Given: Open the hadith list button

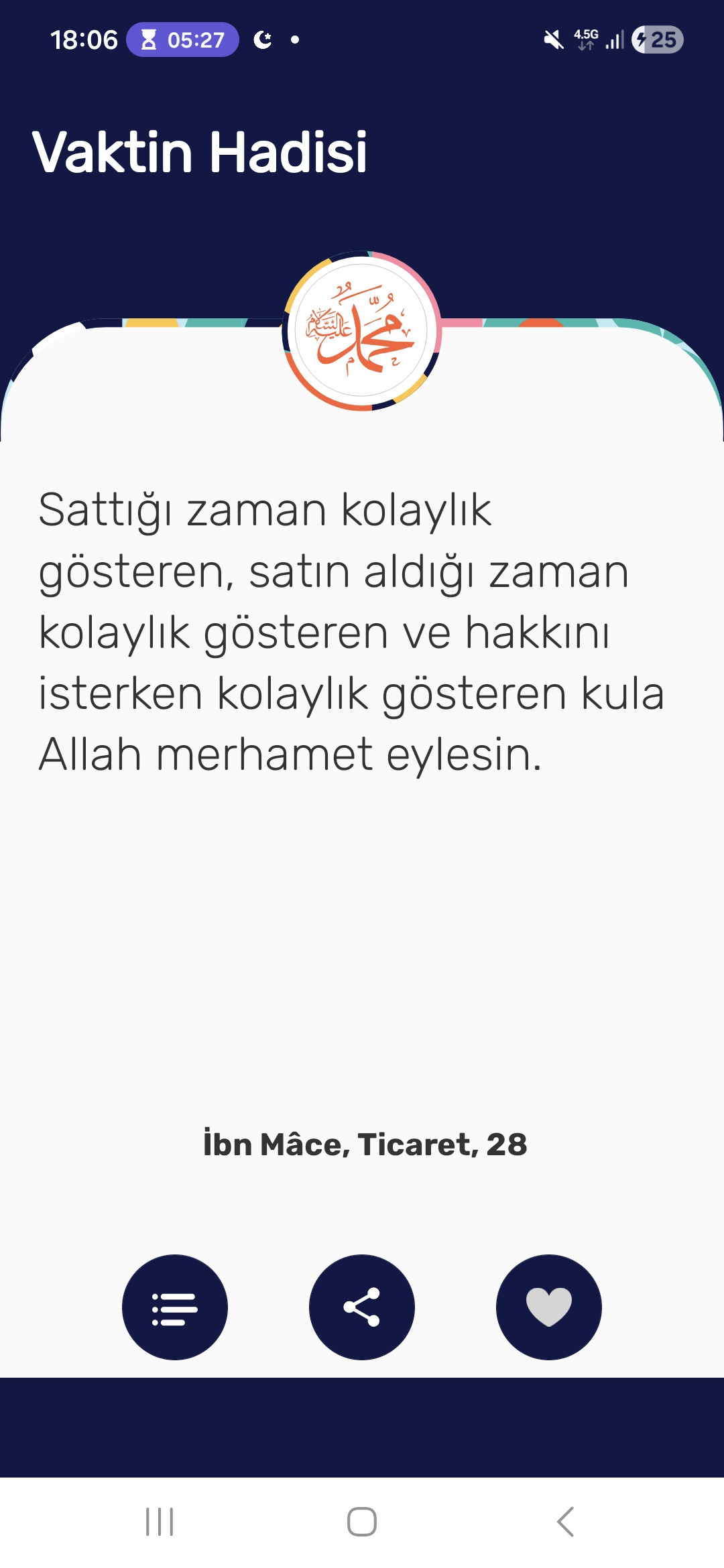Looking at the screenshot, I should tap(174, 1307).
